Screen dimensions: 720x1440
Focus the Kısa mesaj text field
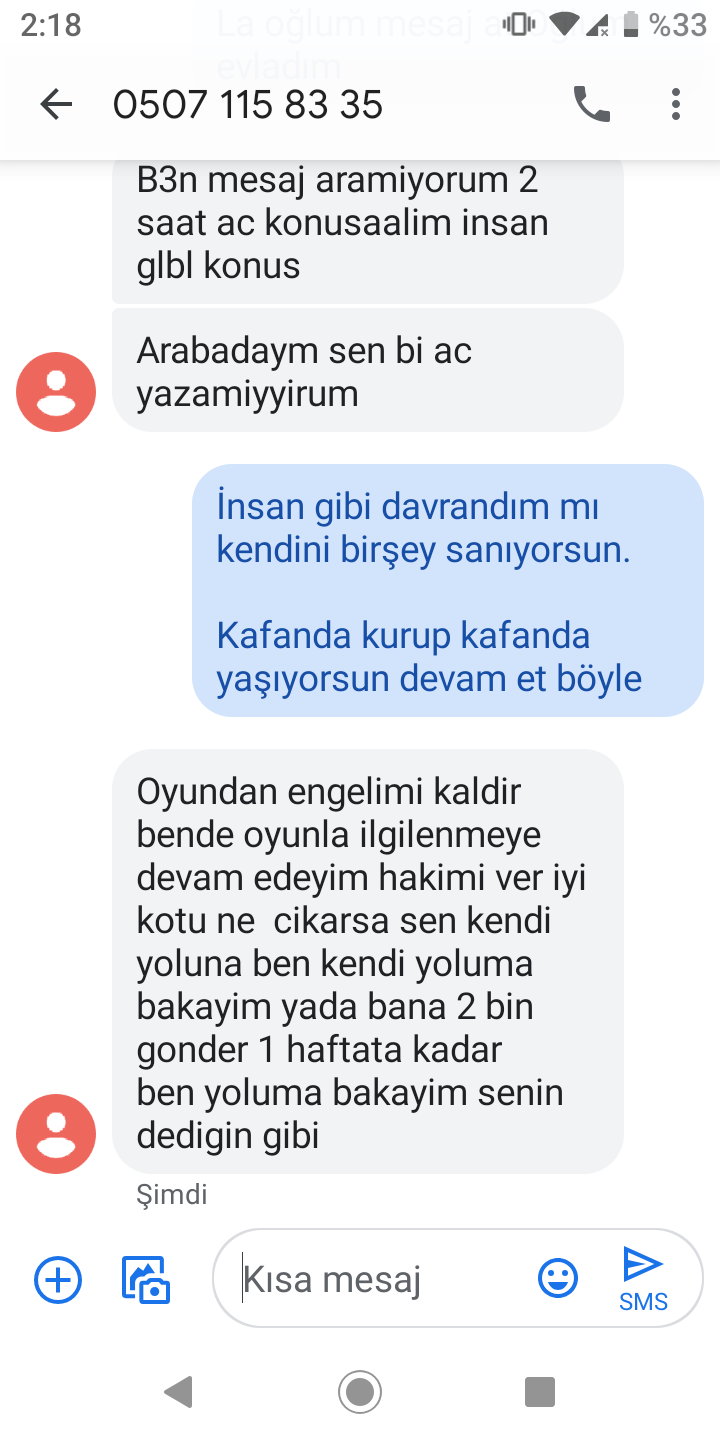pos(380,1279)
